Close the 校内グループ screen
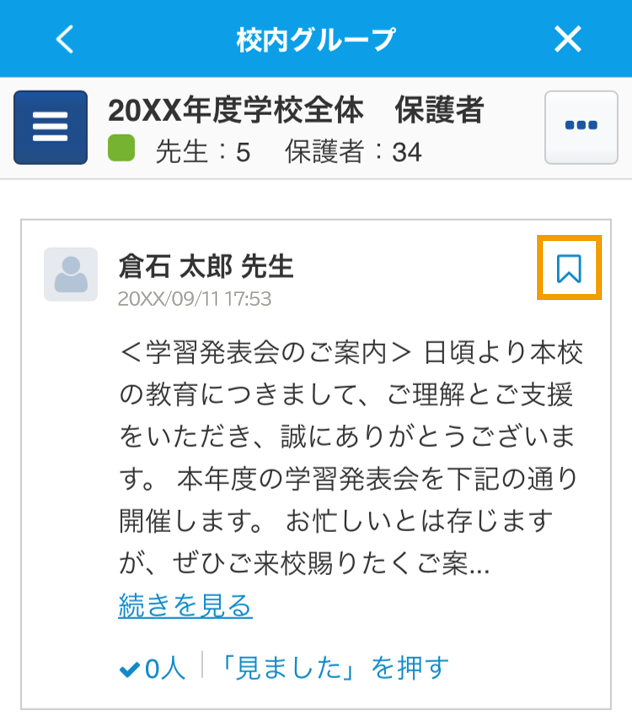The width and height of the screenshot is (632, 712). coord(567,40)
